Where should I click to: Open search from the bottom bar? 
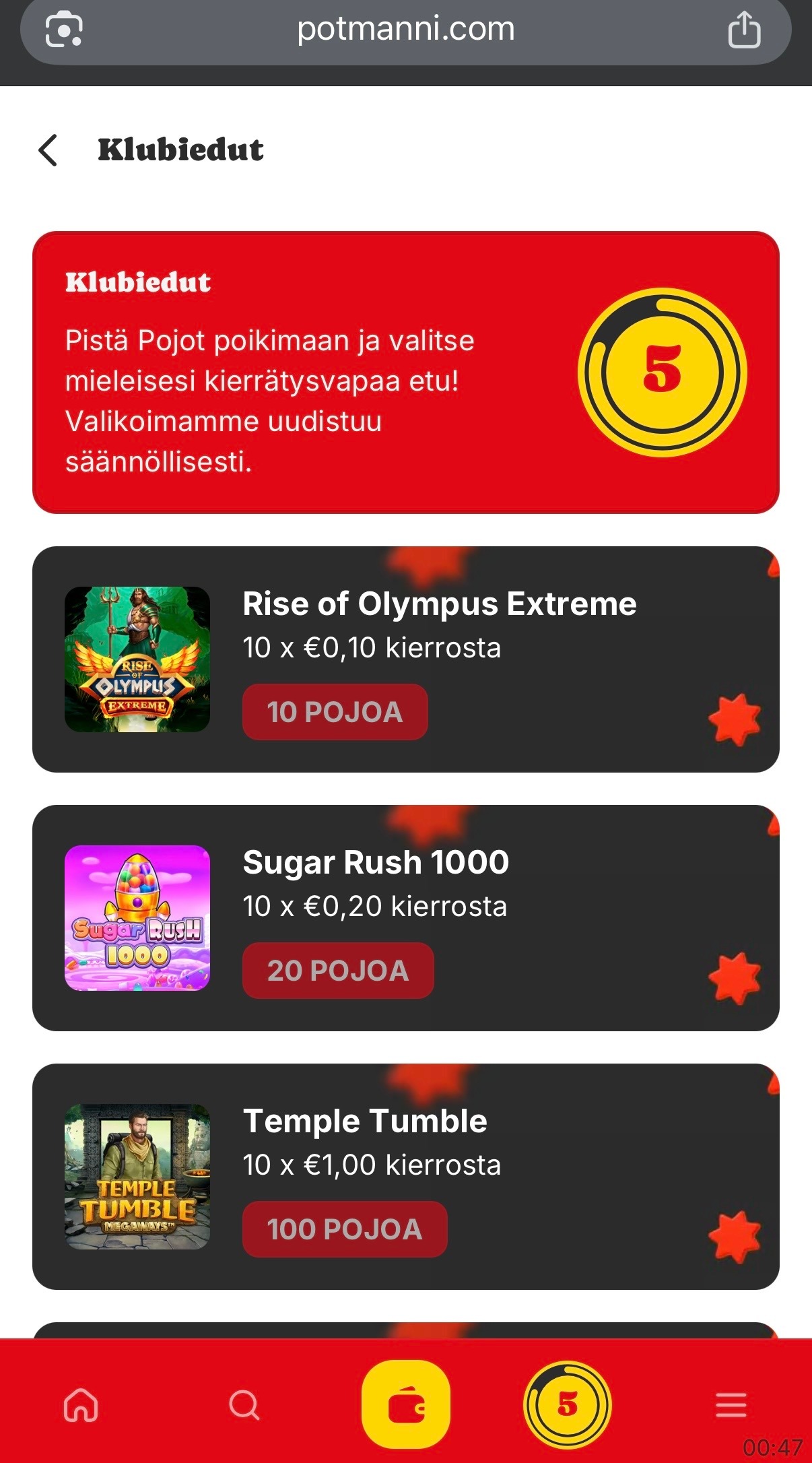point(244,1405)
